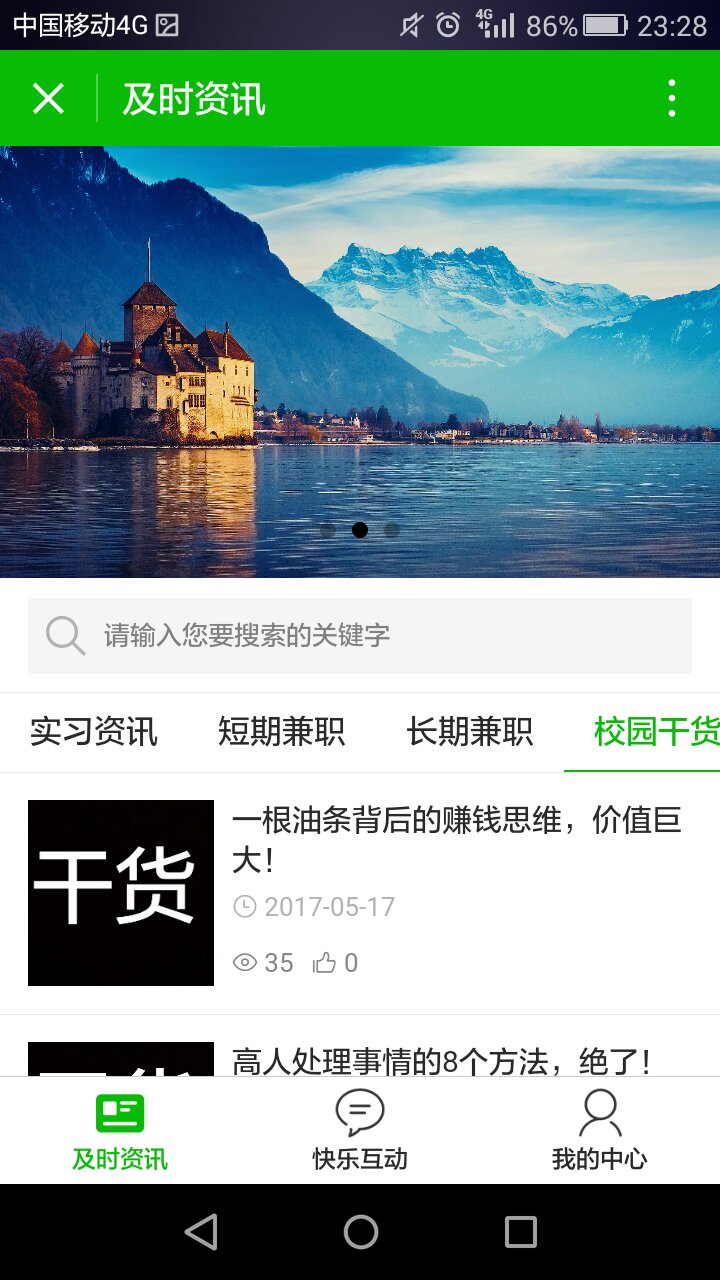The width and height of the screenshot is (720, 1280).
Task: Open article 一根油条背后的赚钱思维
Action: click(x=455, y=838)
